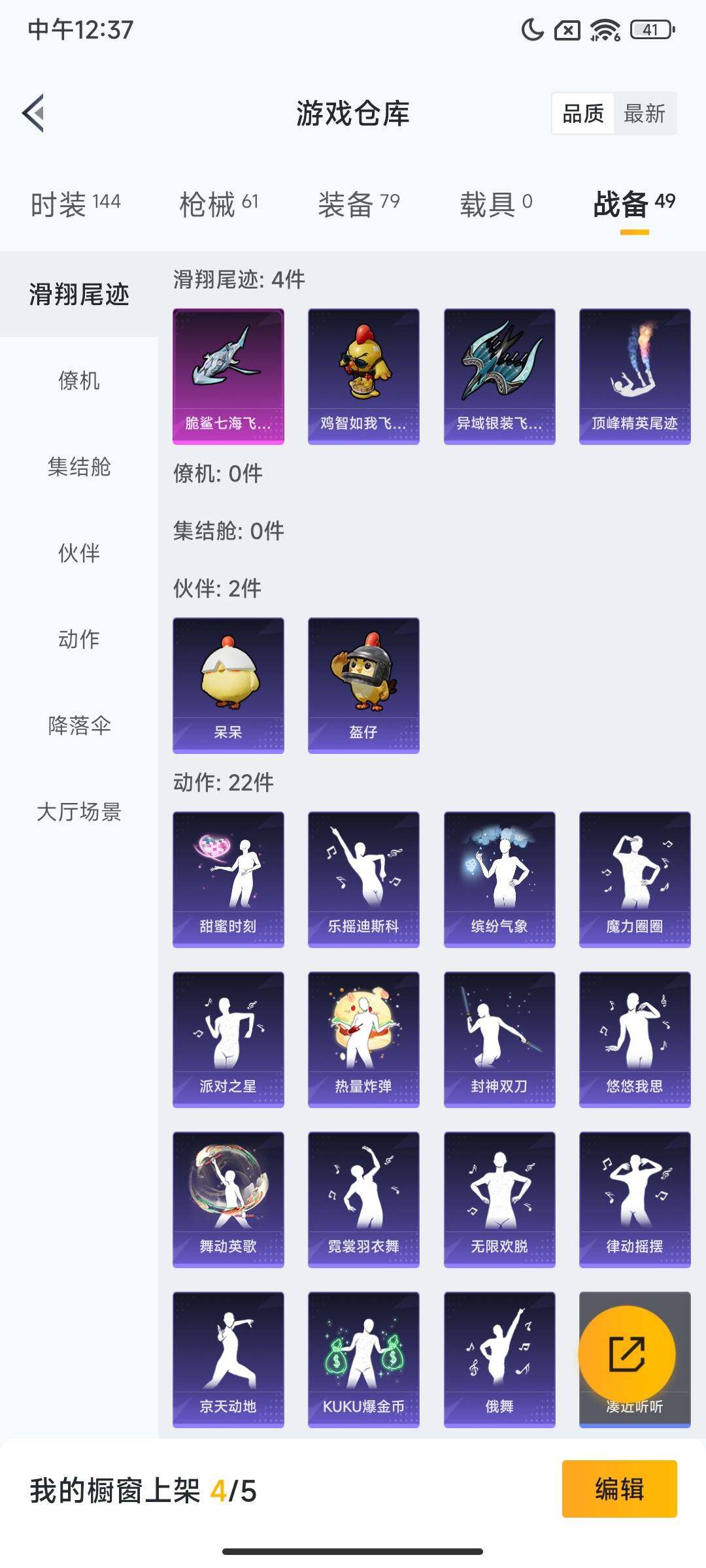Open the 脆鲨七海飞行尾迹 glide trail item

click(228, 376)
